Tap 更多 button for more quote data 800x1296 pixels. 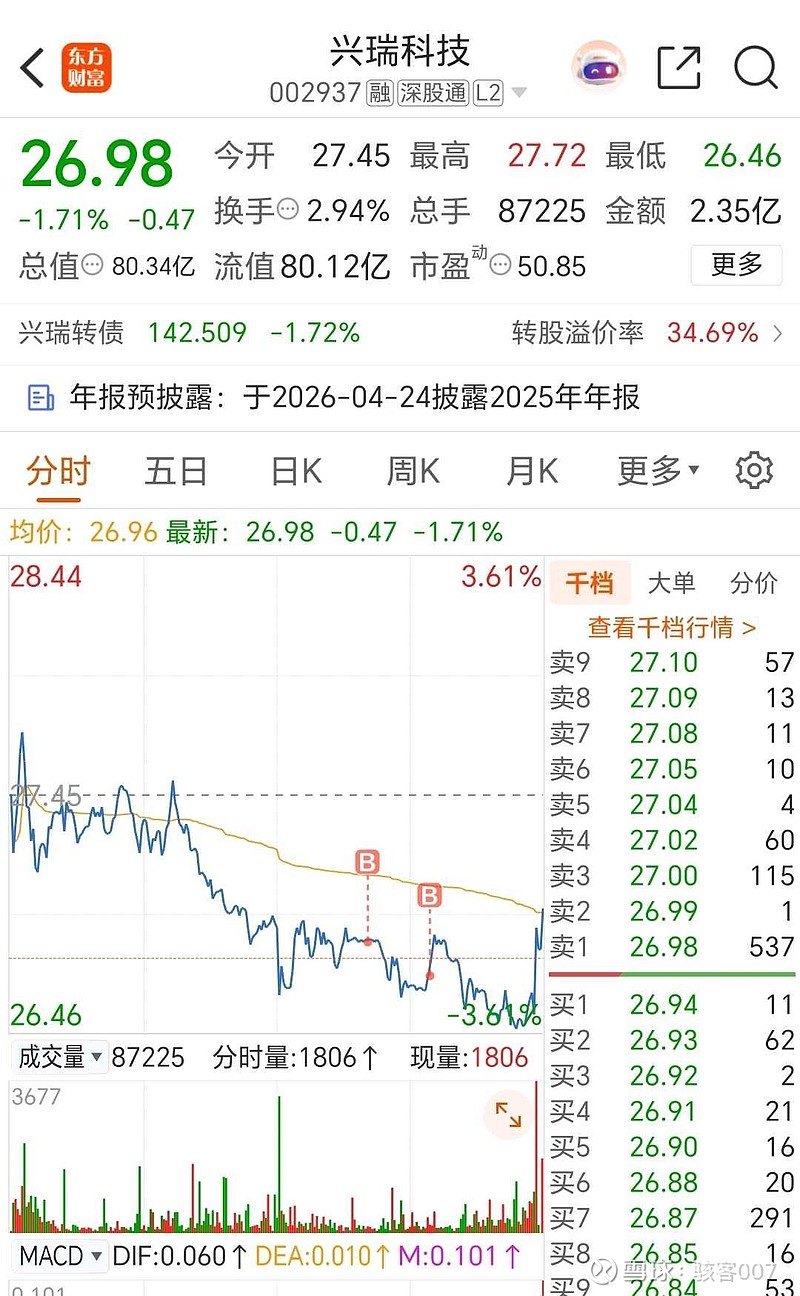pos(736,265)
